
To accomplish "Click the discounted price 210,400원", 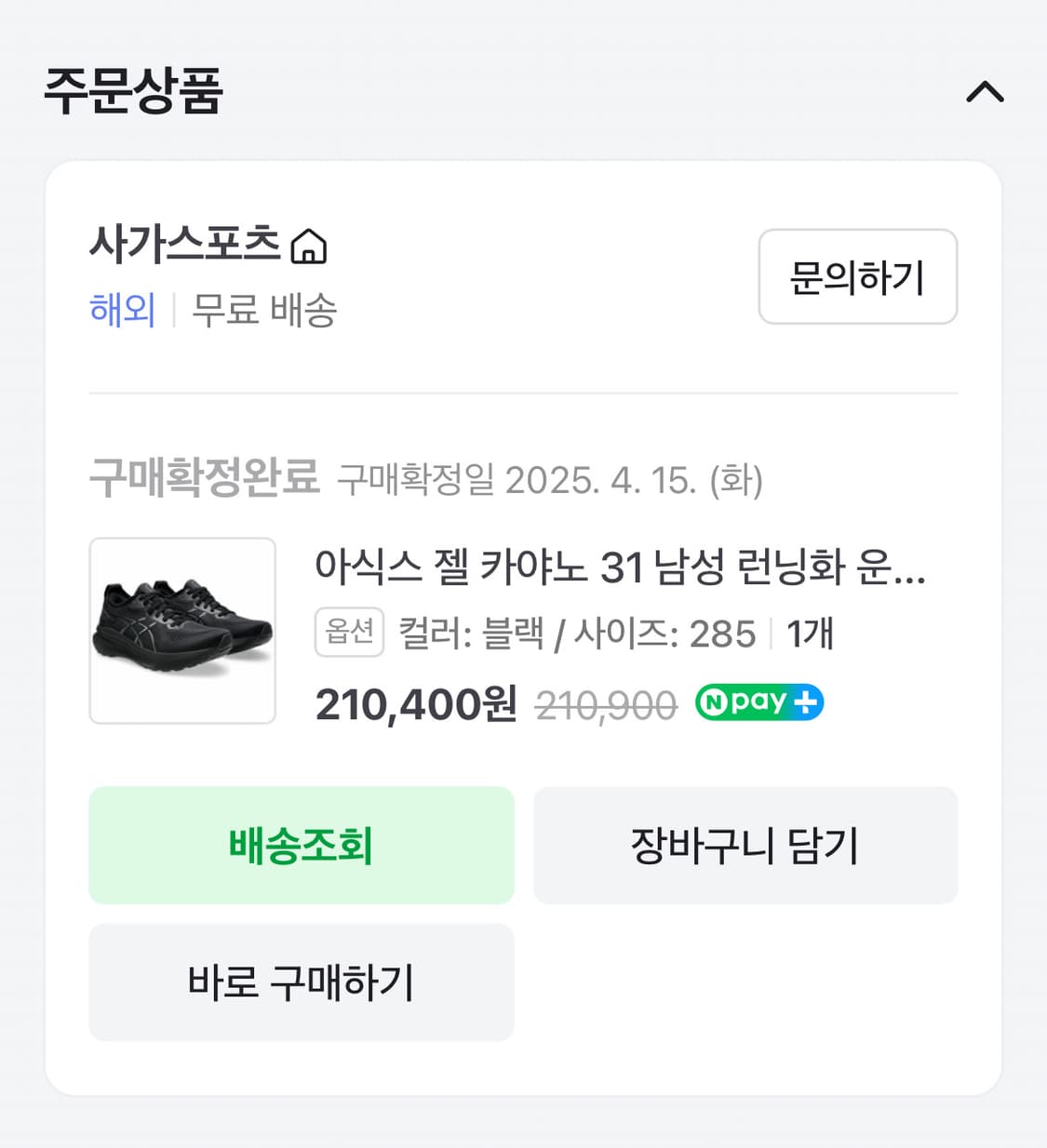I will (x=415, y=705).
